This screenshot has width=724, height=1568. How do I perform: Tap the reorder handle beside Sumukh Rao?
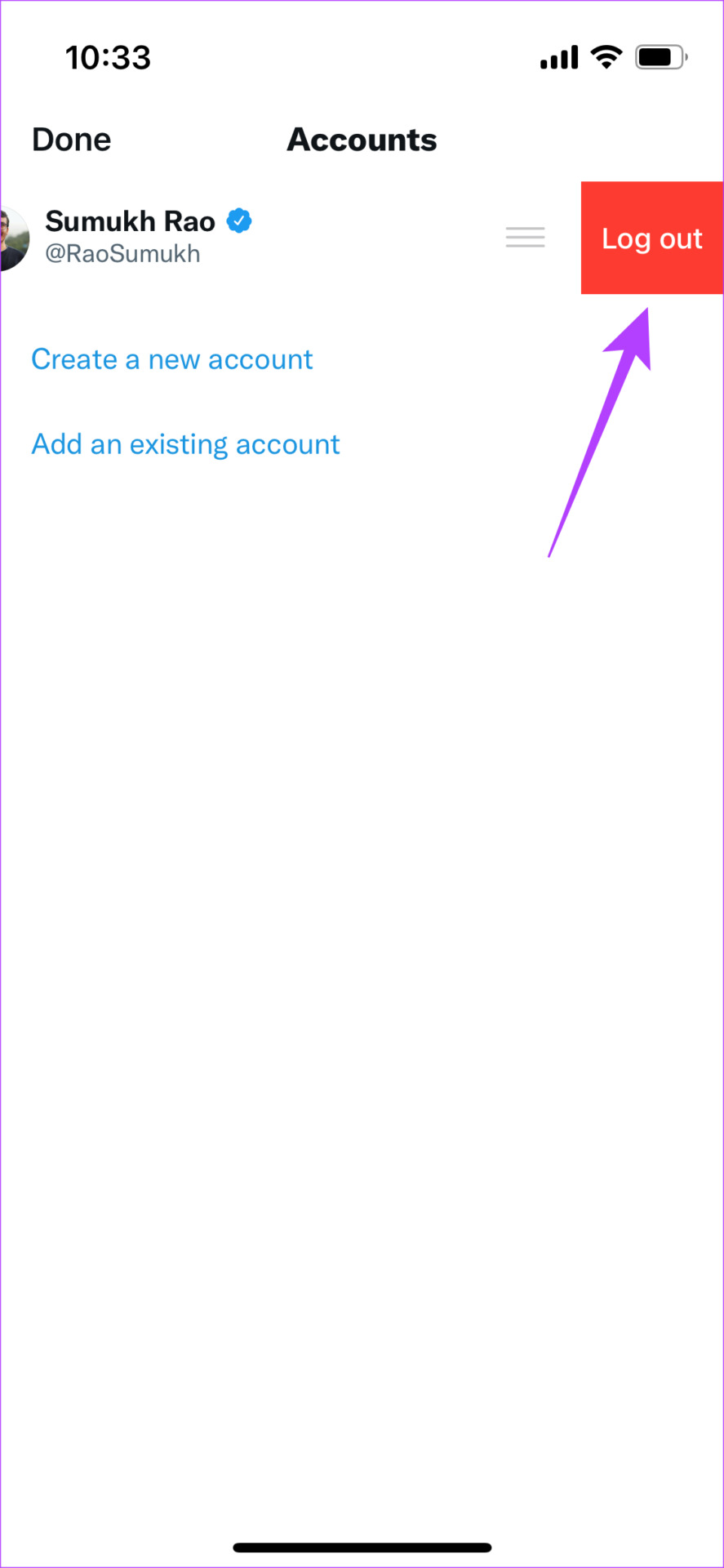pos(525,238)
